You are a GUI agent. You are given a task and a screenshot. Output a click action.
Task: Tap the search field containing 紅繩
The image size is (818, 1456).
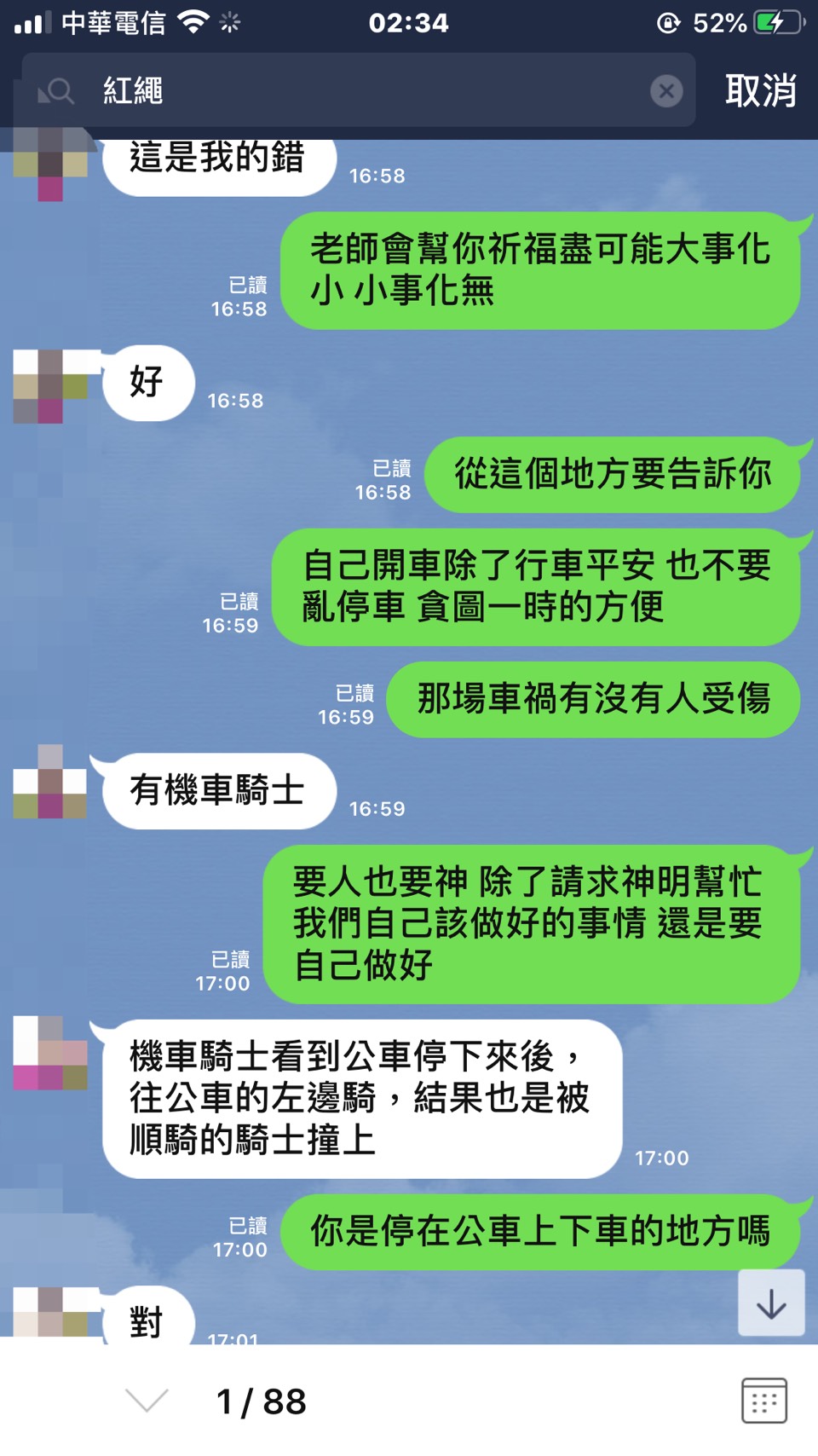358,90
